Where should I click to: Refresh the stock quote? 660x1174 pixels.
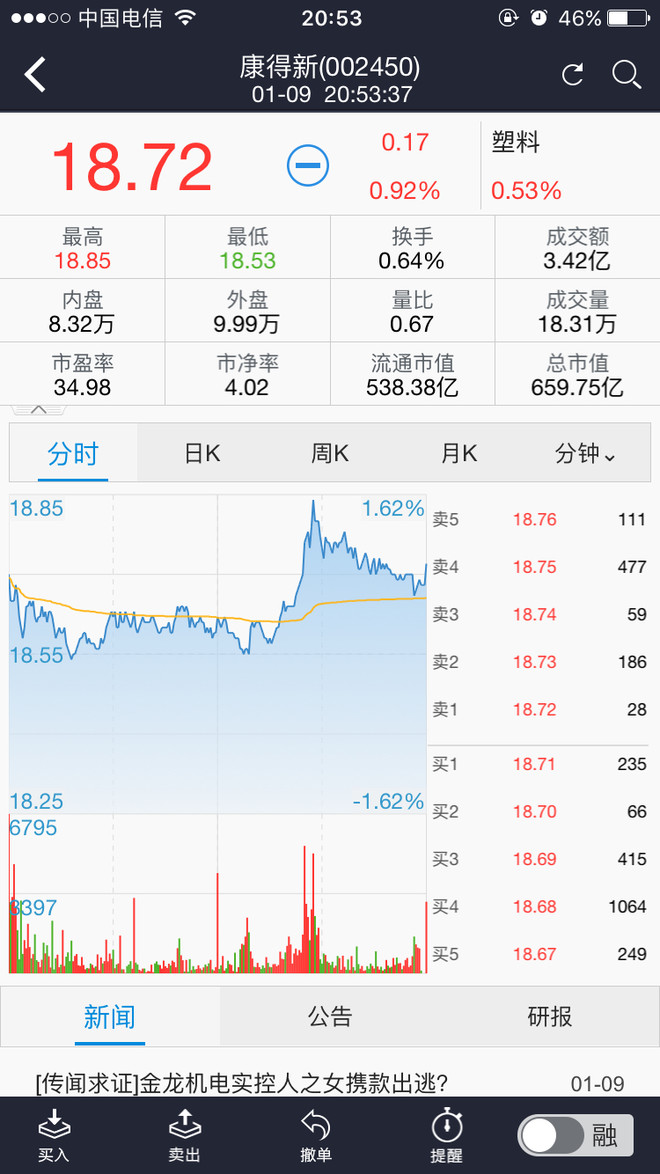coord(573,75)
